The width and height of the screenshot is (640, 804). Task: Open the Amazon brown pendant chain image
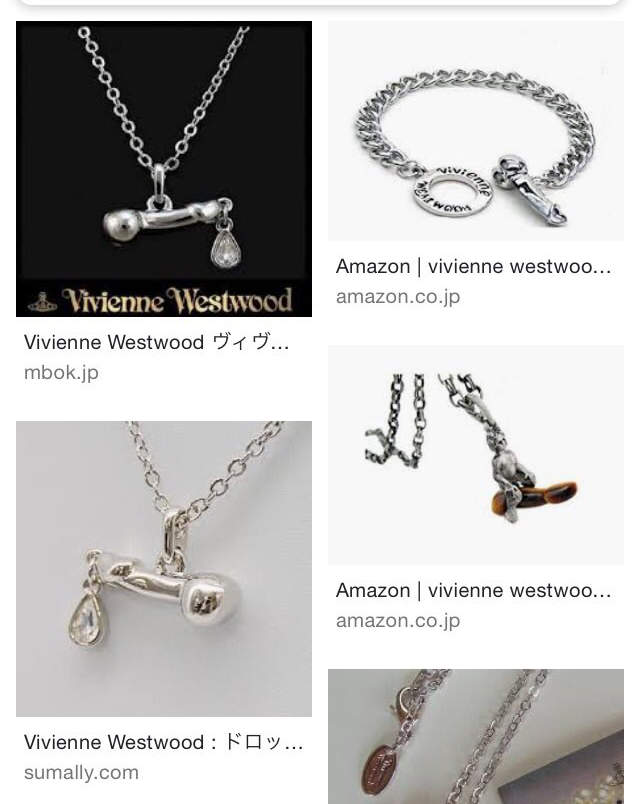[475, 455]
